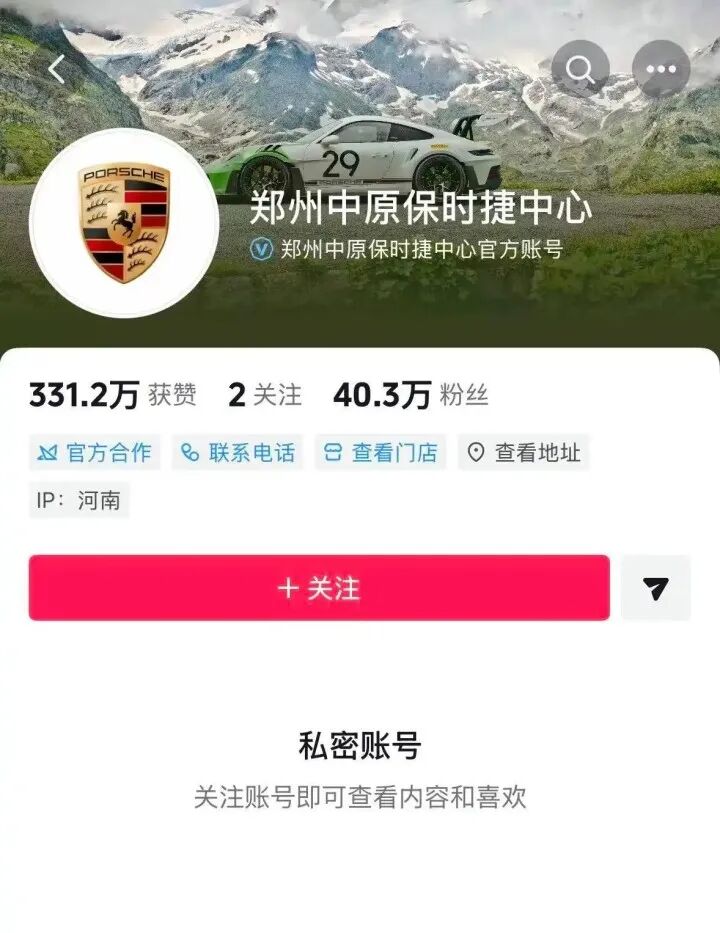The height and width of the screenshot is (933, 720).
Task: Go back using the top-left arrow
Action: (57, 69)
